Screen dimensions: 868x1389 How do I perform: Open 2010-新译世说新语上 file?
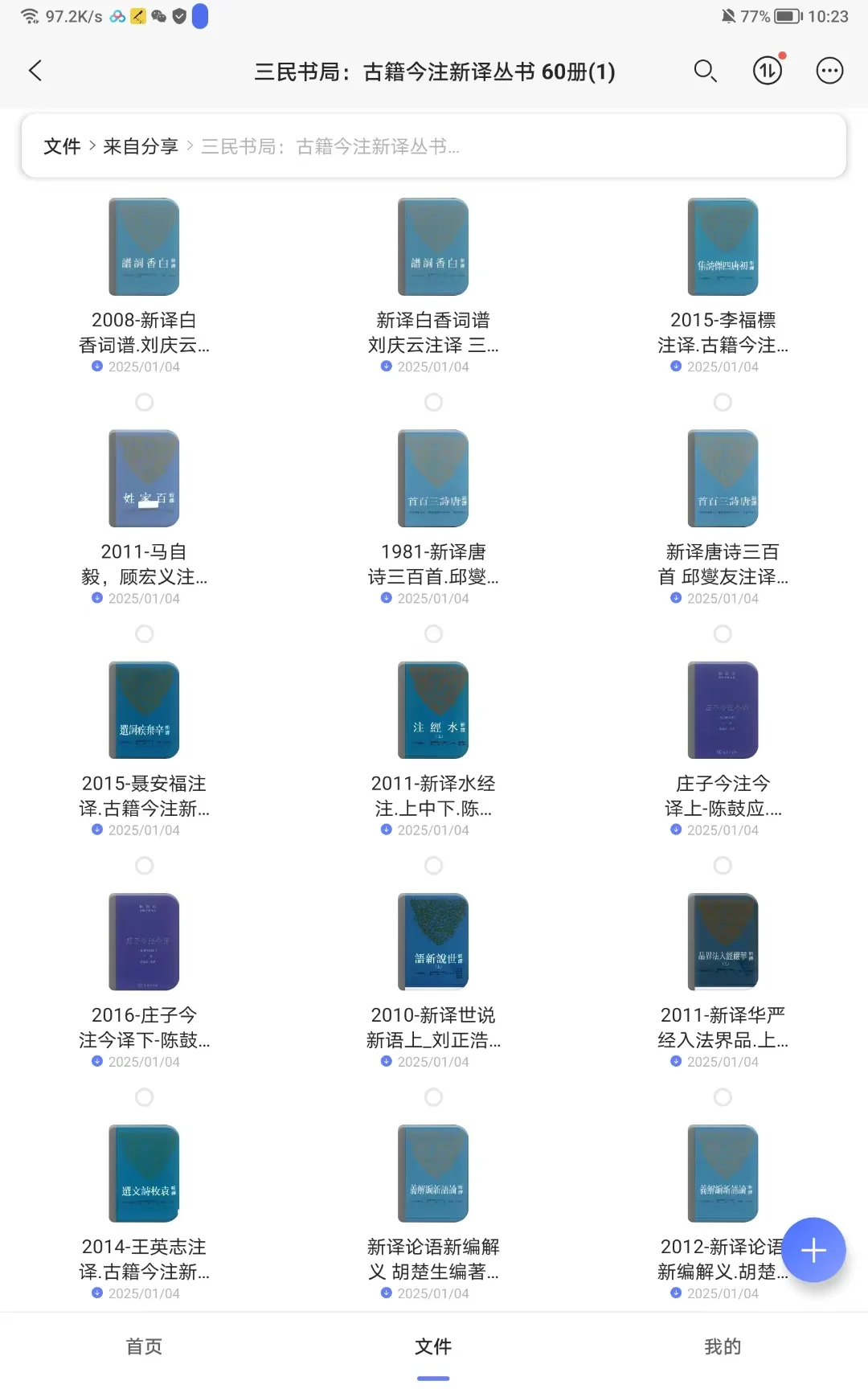click(433, 980)
